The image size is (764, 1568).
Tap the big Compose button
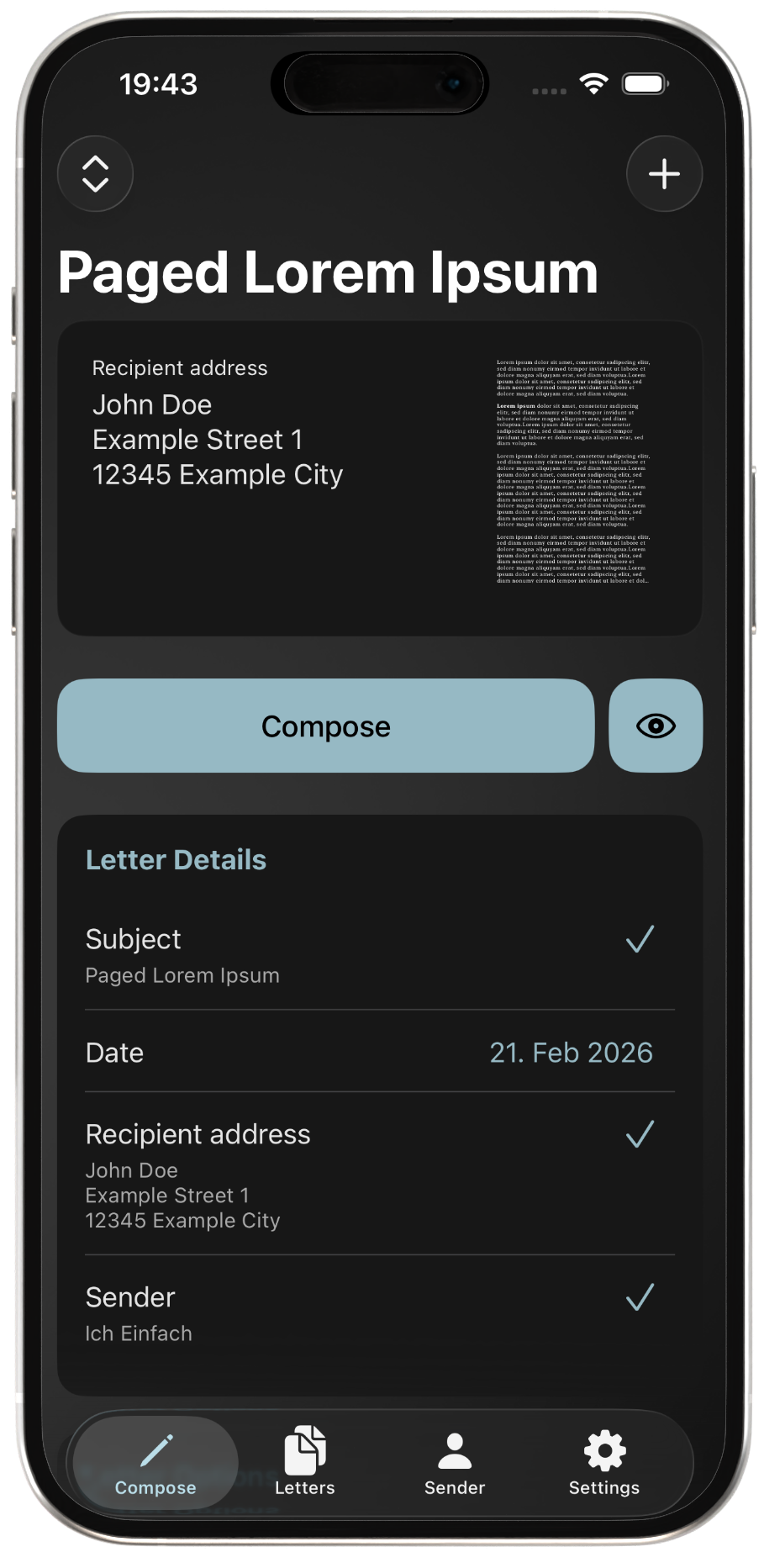point(325,726)
